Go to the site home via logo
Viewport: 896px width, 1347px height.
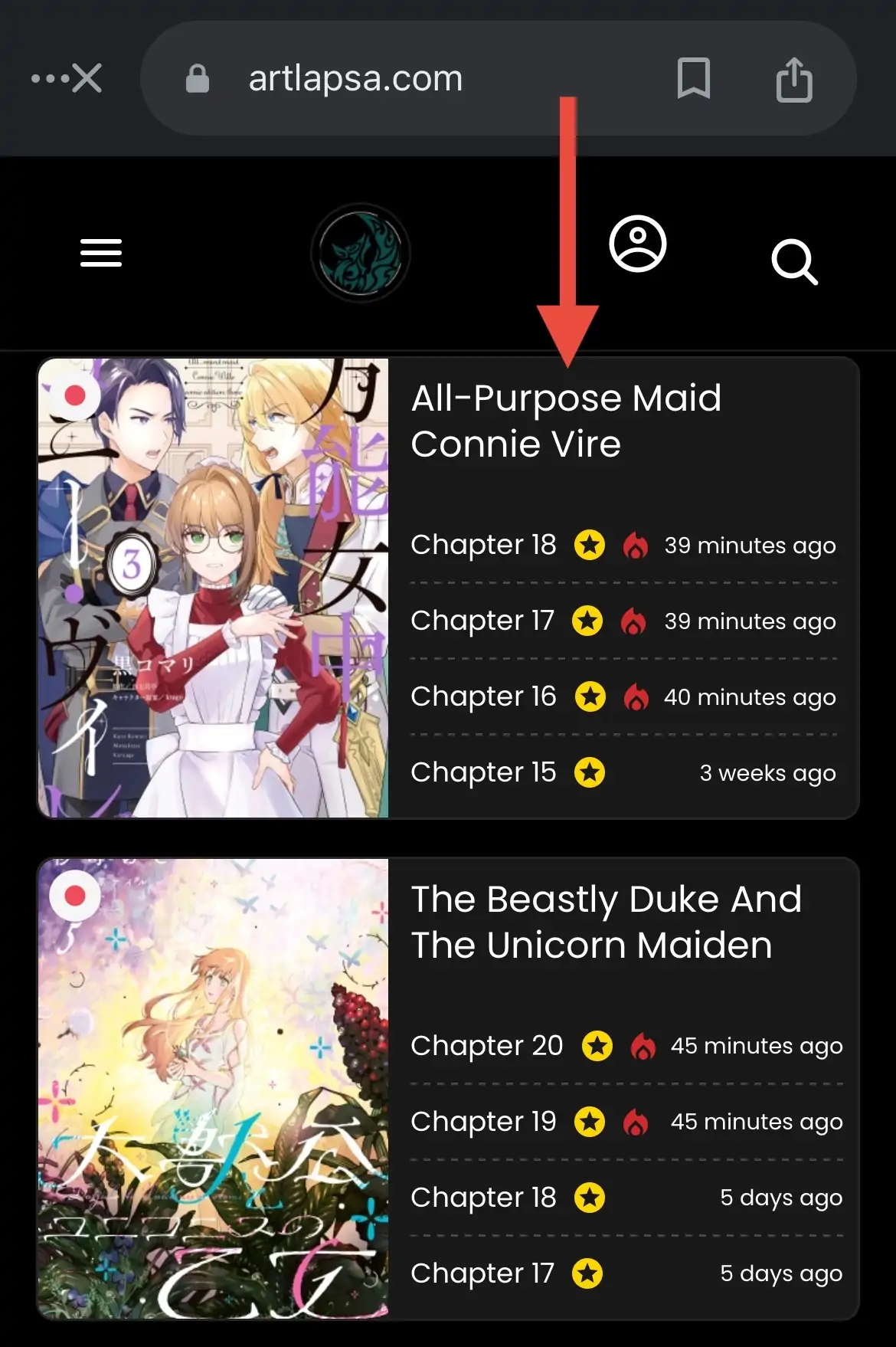[361, 253]
